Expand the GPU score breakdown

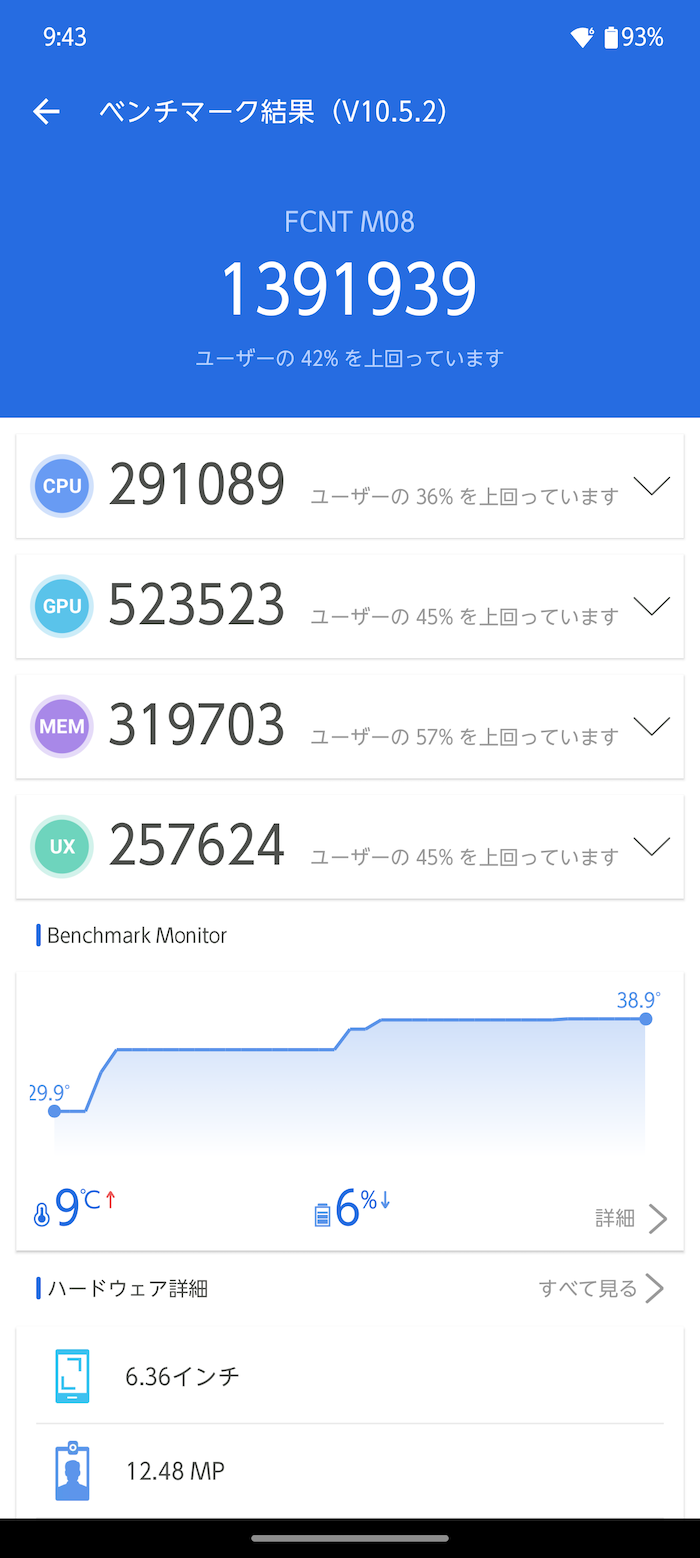[x=652, y=607]
